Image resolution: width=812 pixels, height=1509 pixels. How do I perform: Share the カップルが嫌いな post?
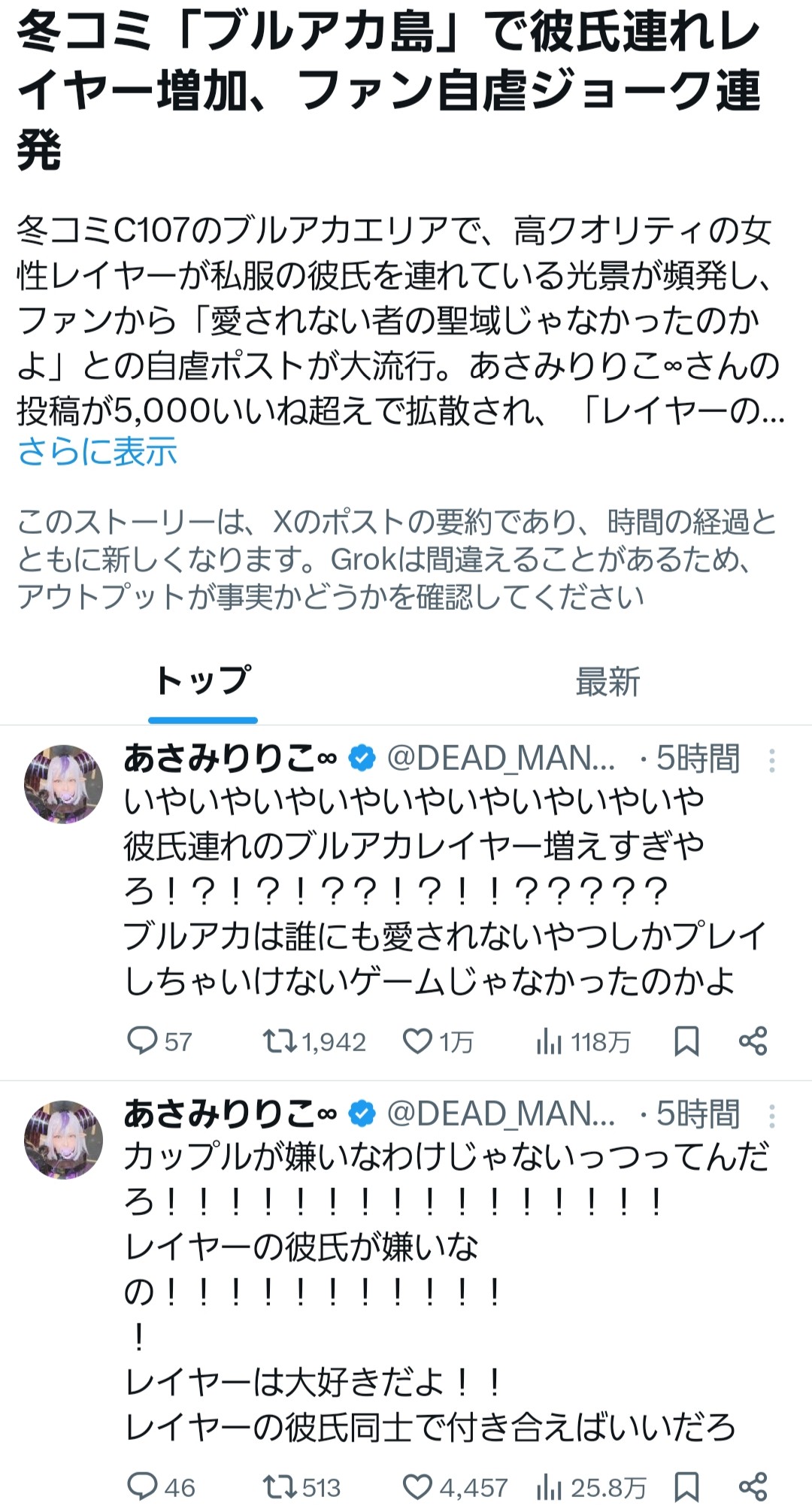coord(753,1486)
